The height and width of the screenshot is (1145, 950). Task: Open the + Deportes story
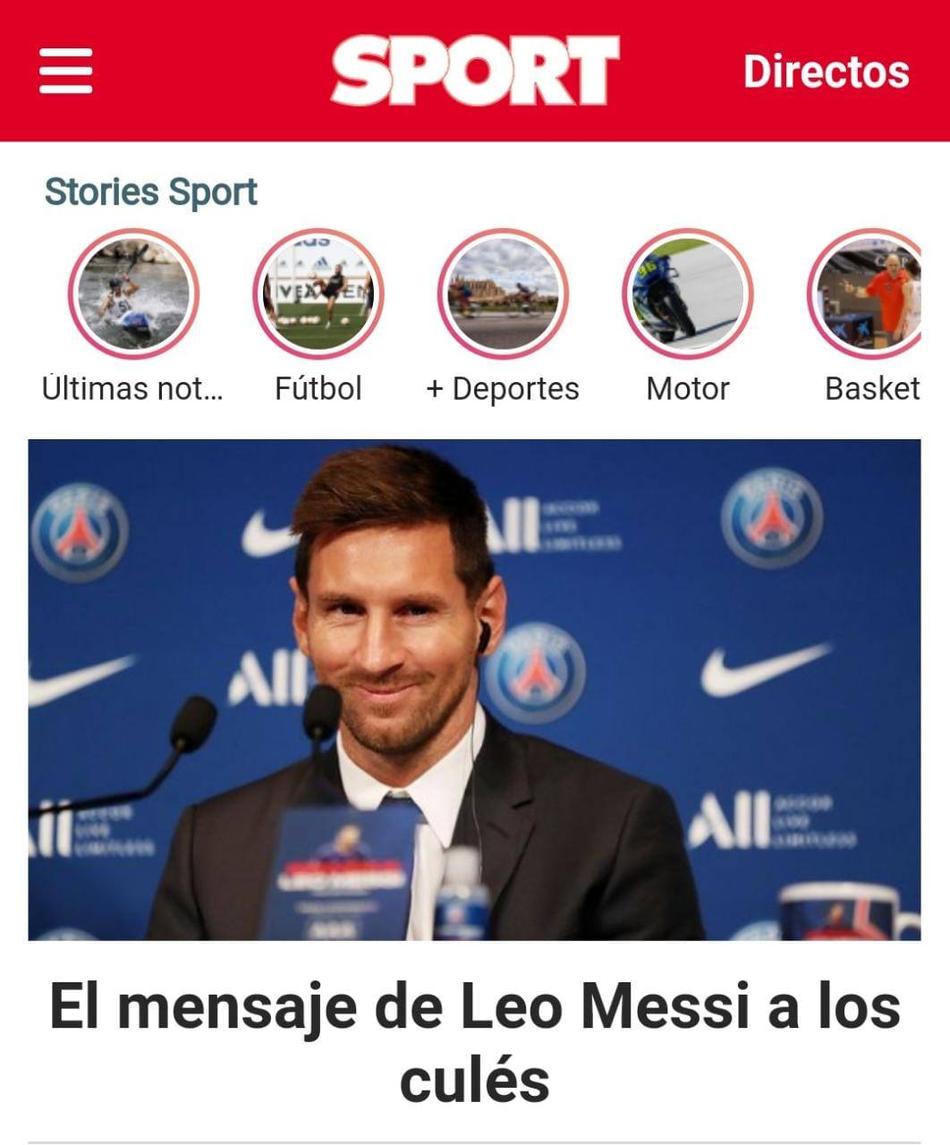503,294
